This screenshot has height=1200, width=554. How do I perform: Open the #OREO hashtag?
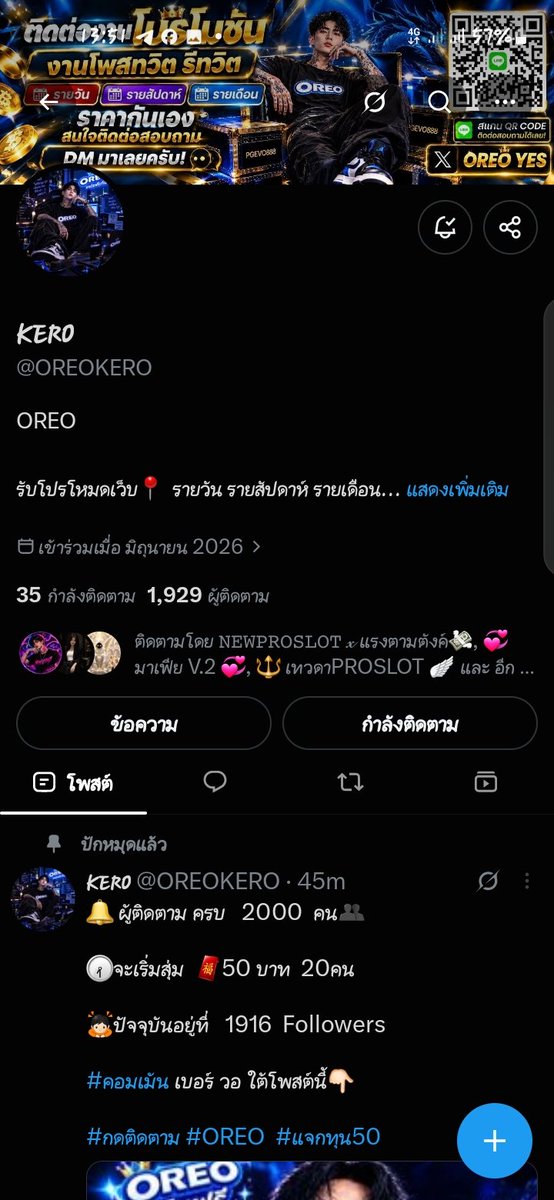(225, 1136)
